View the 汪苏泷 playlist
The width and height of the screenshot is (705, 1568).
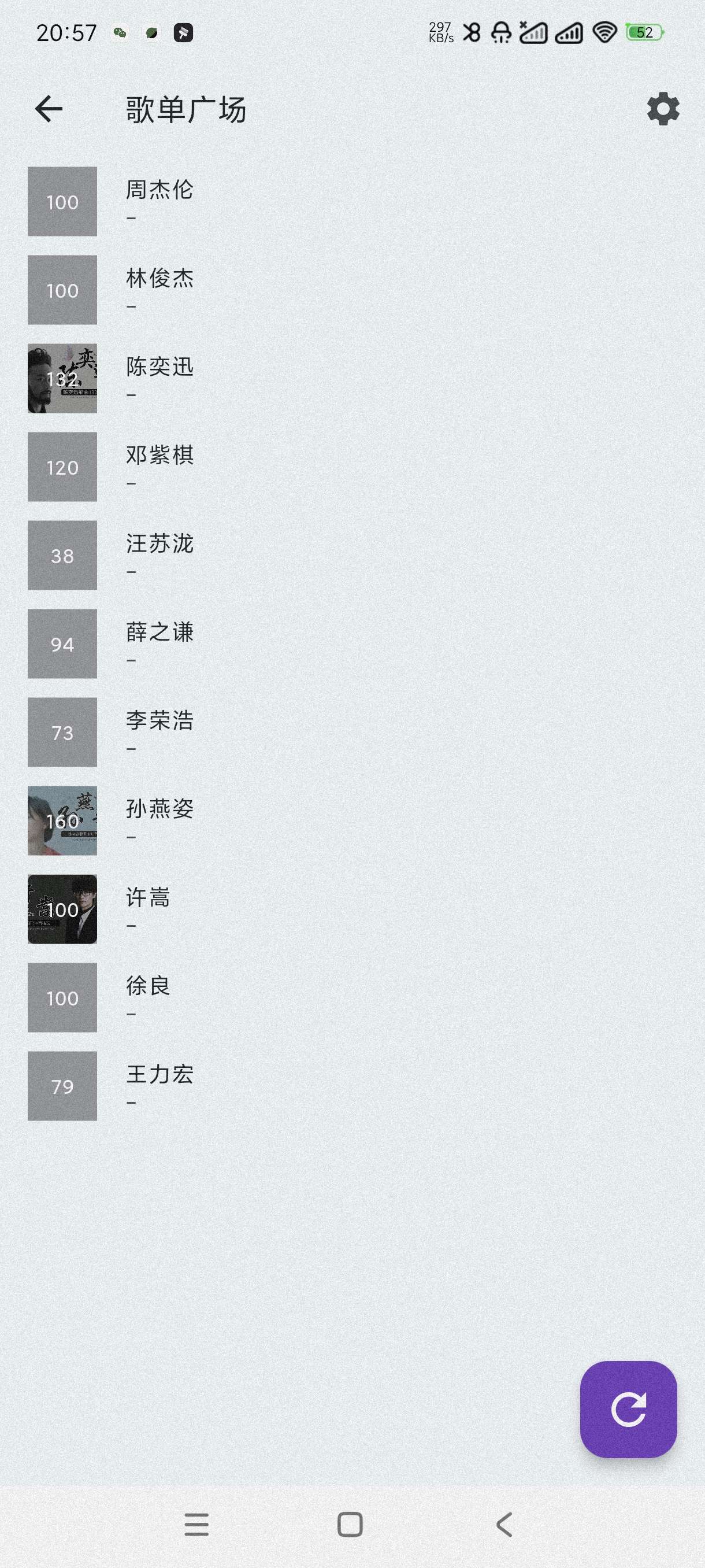tap(159, 555)
